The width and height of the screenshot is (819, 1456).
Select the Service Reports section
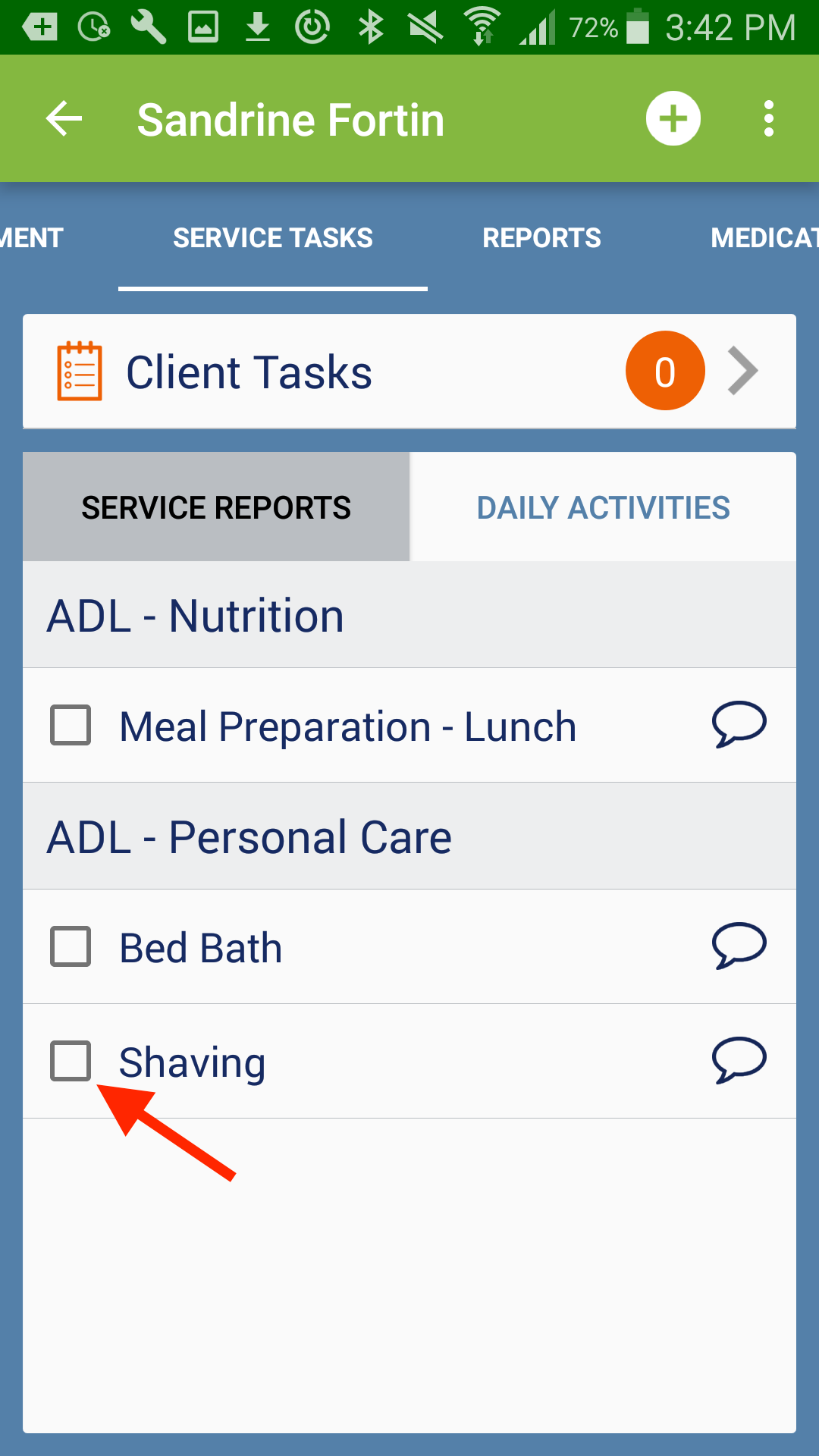[216, 507]
